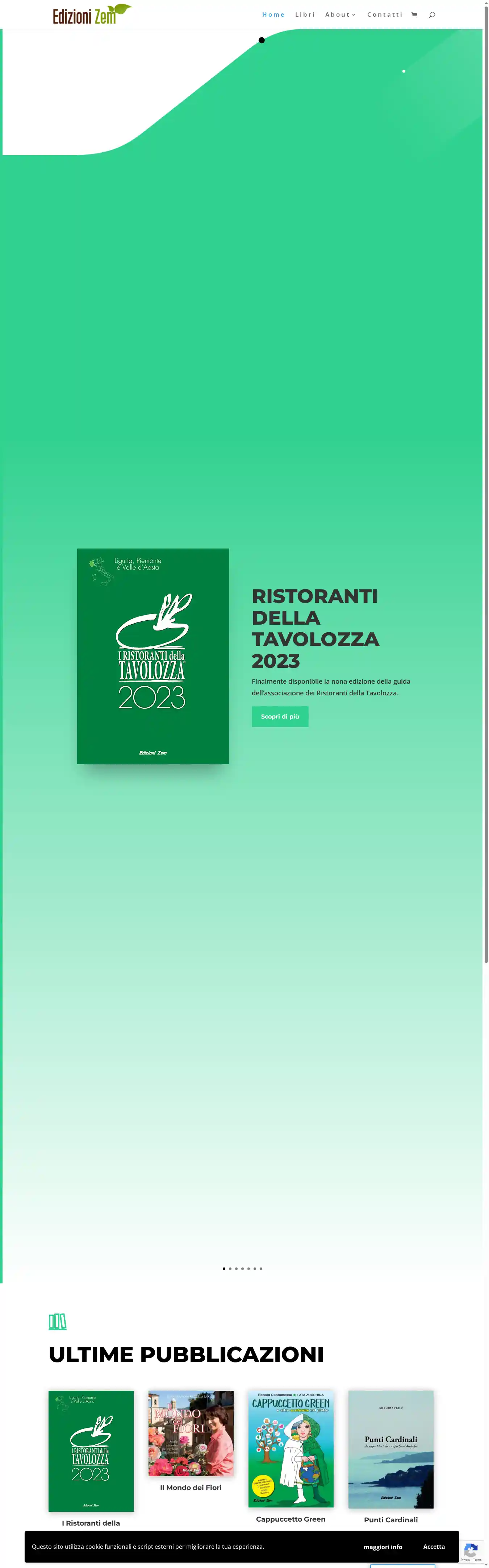Select the second slider dot
489x1568 pixels.
pos(230,1269)
